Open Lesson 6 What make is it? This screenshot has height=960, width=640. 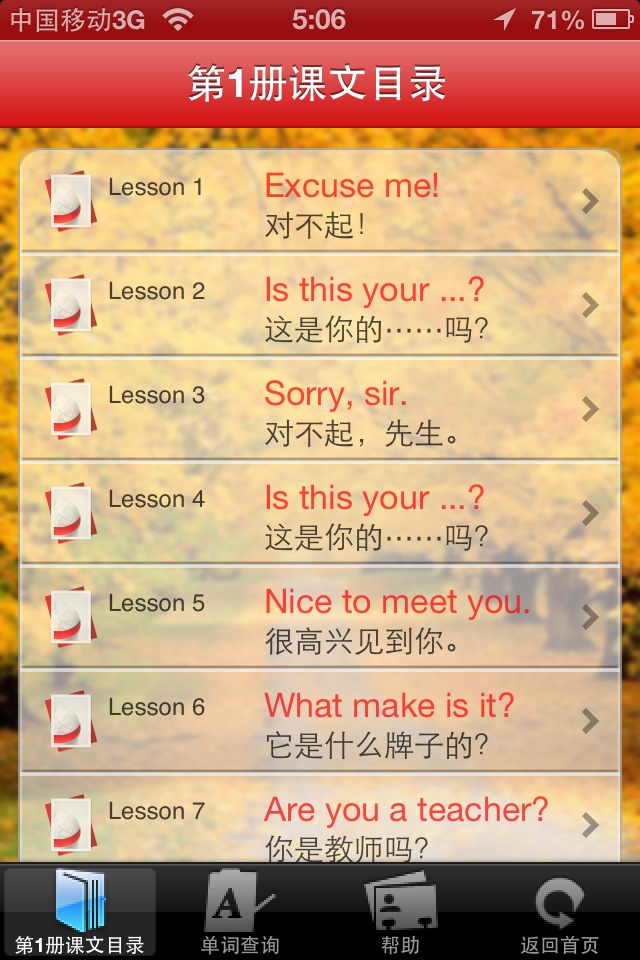pos(320,722)
